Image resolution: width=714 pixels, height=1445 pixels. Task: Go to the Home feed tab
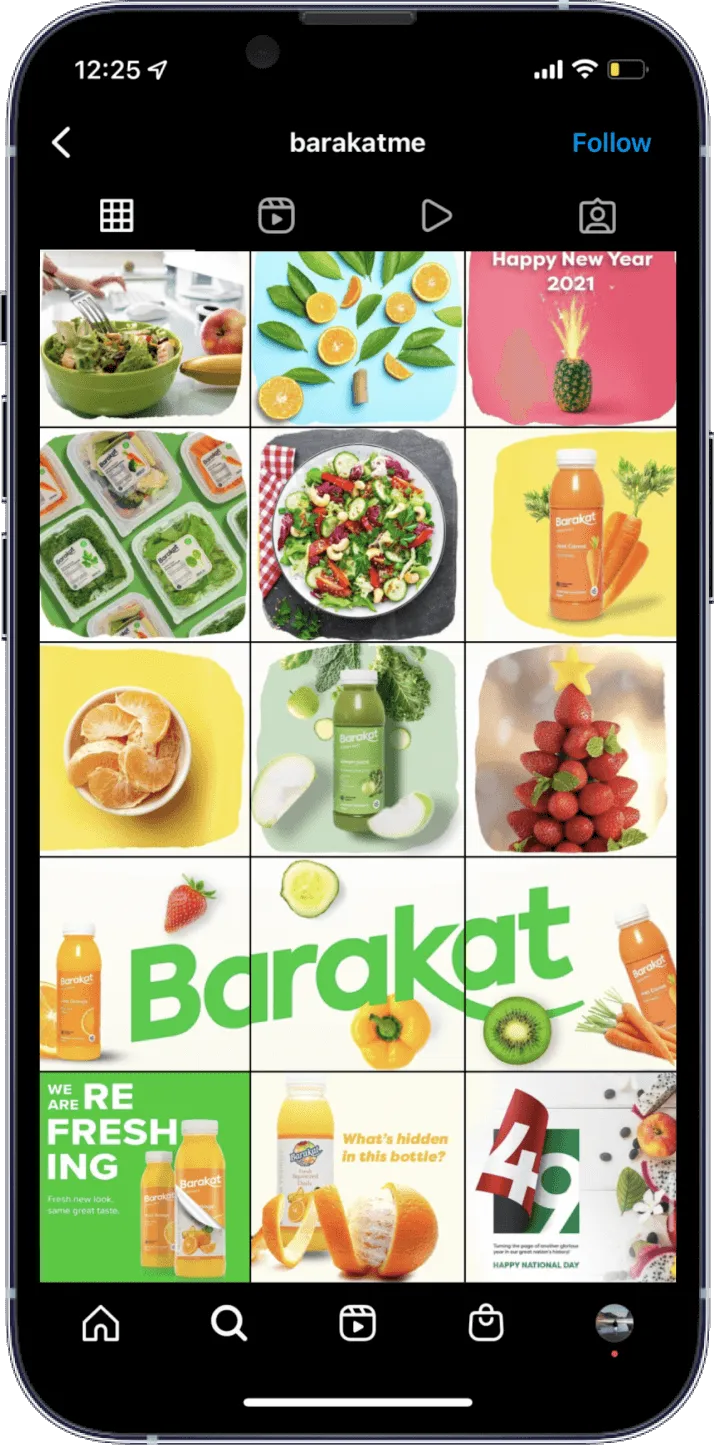(x=100, y=1324)
